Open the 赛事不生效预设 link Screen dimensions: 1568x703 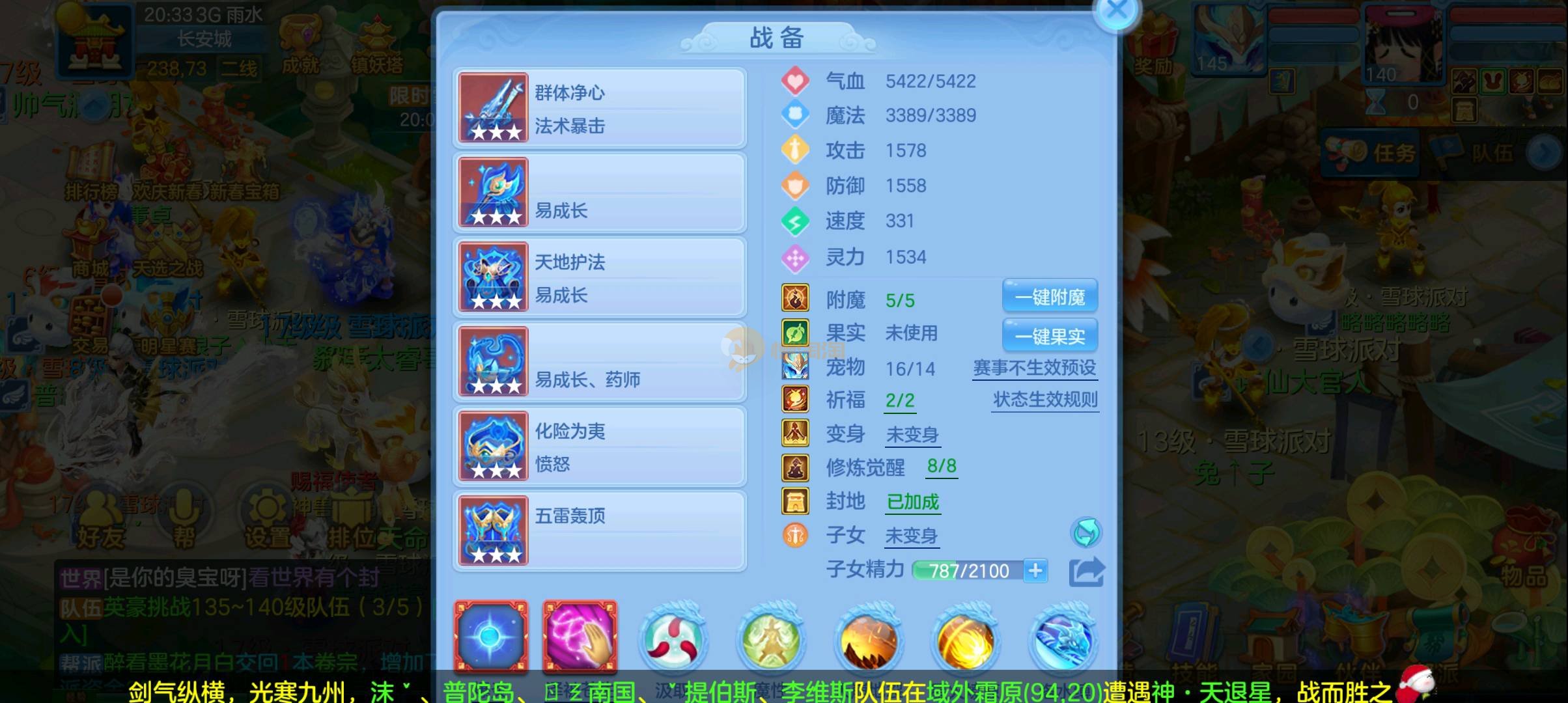coord(1034,368)
